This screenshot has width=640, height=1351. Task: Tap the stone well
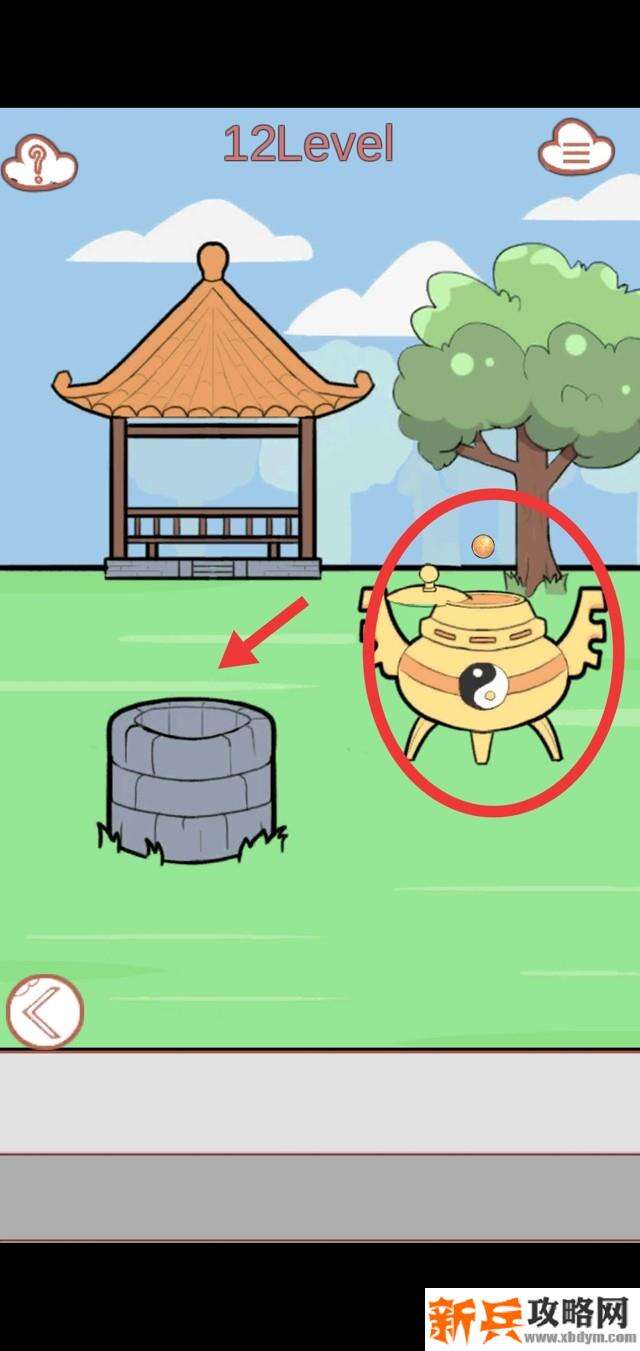coord(190,780)
